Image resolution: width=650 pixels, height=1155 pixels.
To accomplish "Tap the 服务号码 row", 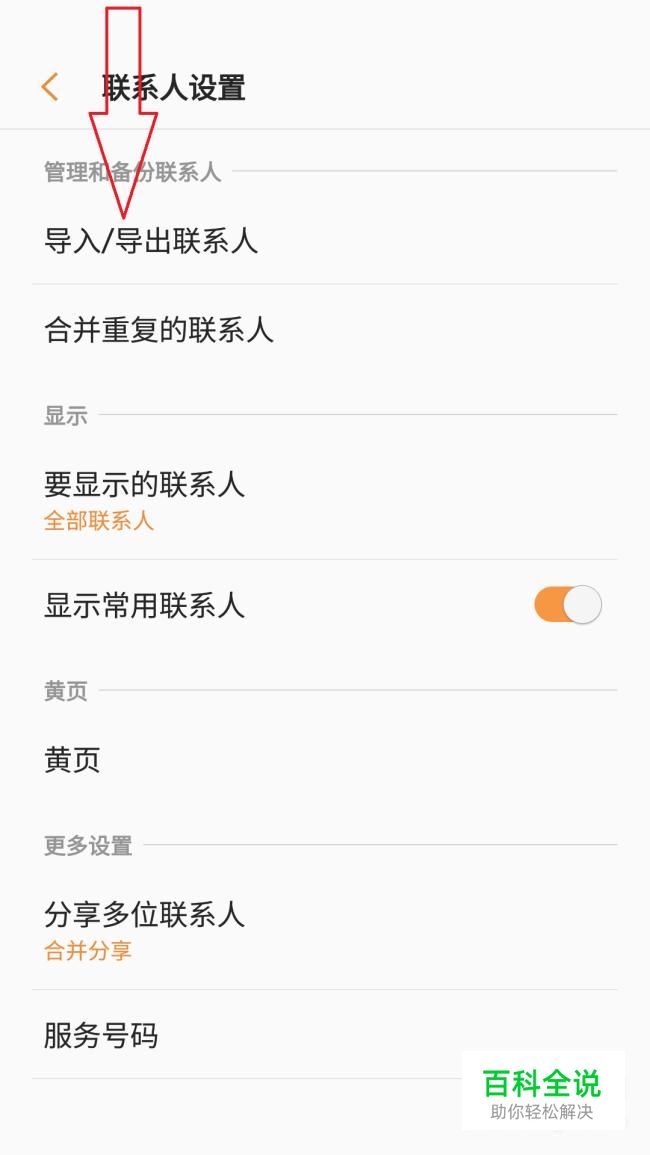I will coord(324,1035).
